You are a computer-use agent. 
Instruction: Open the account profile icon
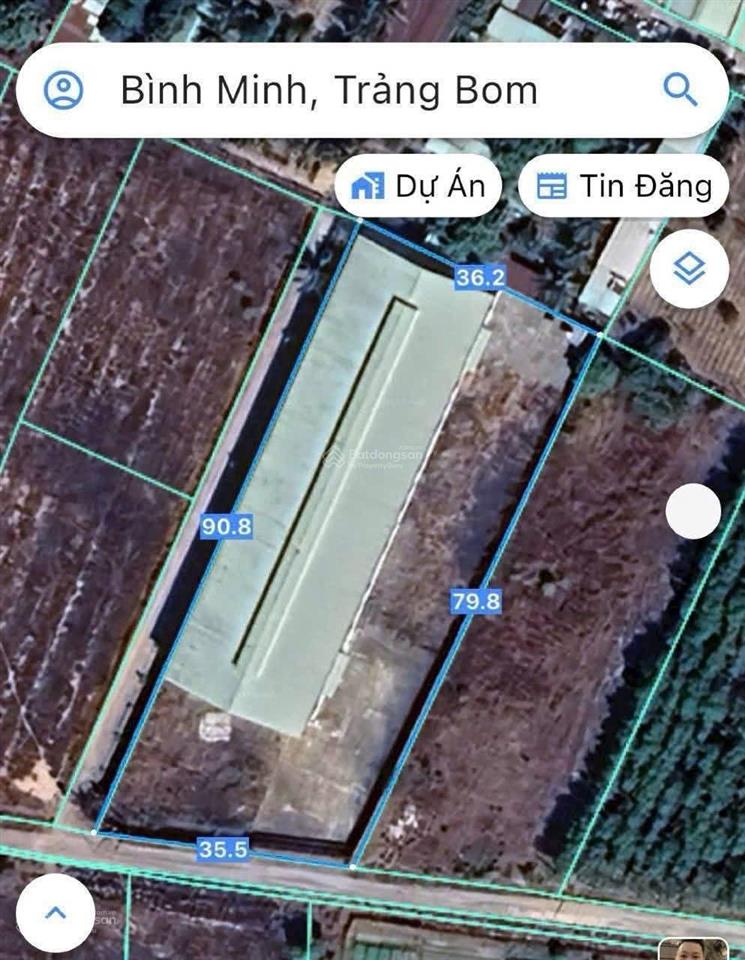click(64, 91)
